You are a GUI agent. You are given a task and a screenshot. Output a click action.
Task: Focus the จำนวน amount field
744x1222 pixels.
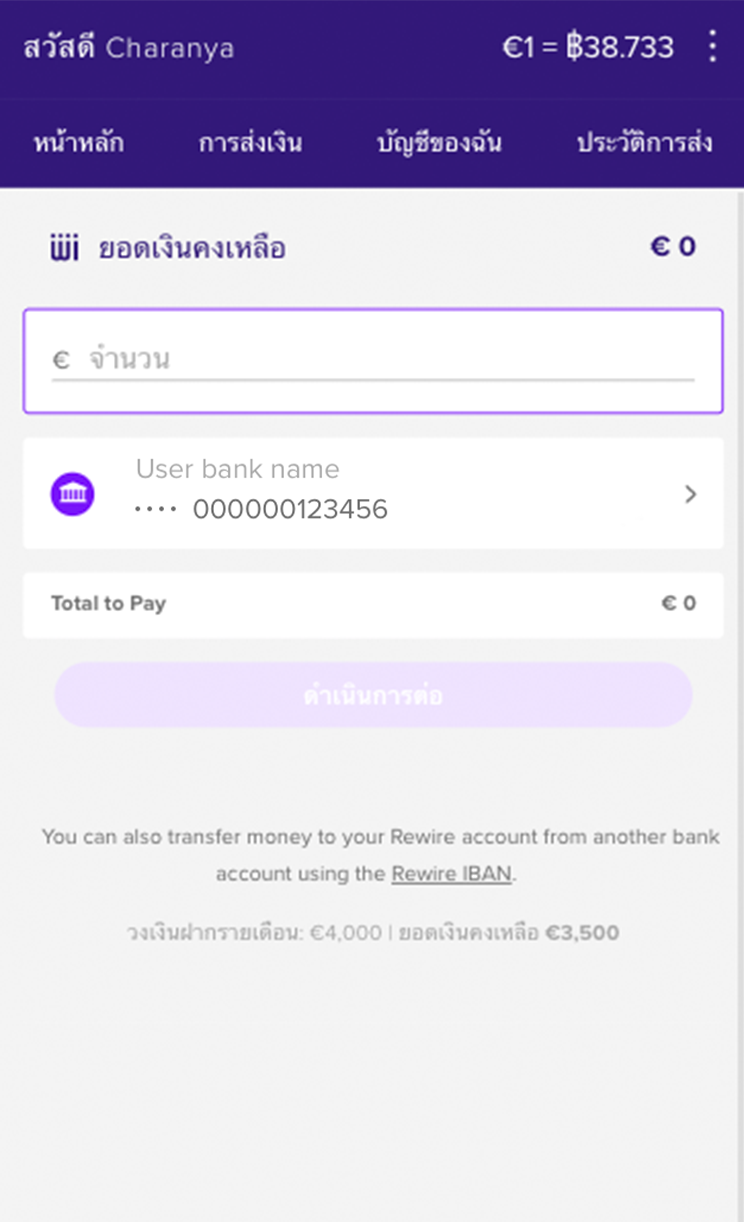(373, 360)
